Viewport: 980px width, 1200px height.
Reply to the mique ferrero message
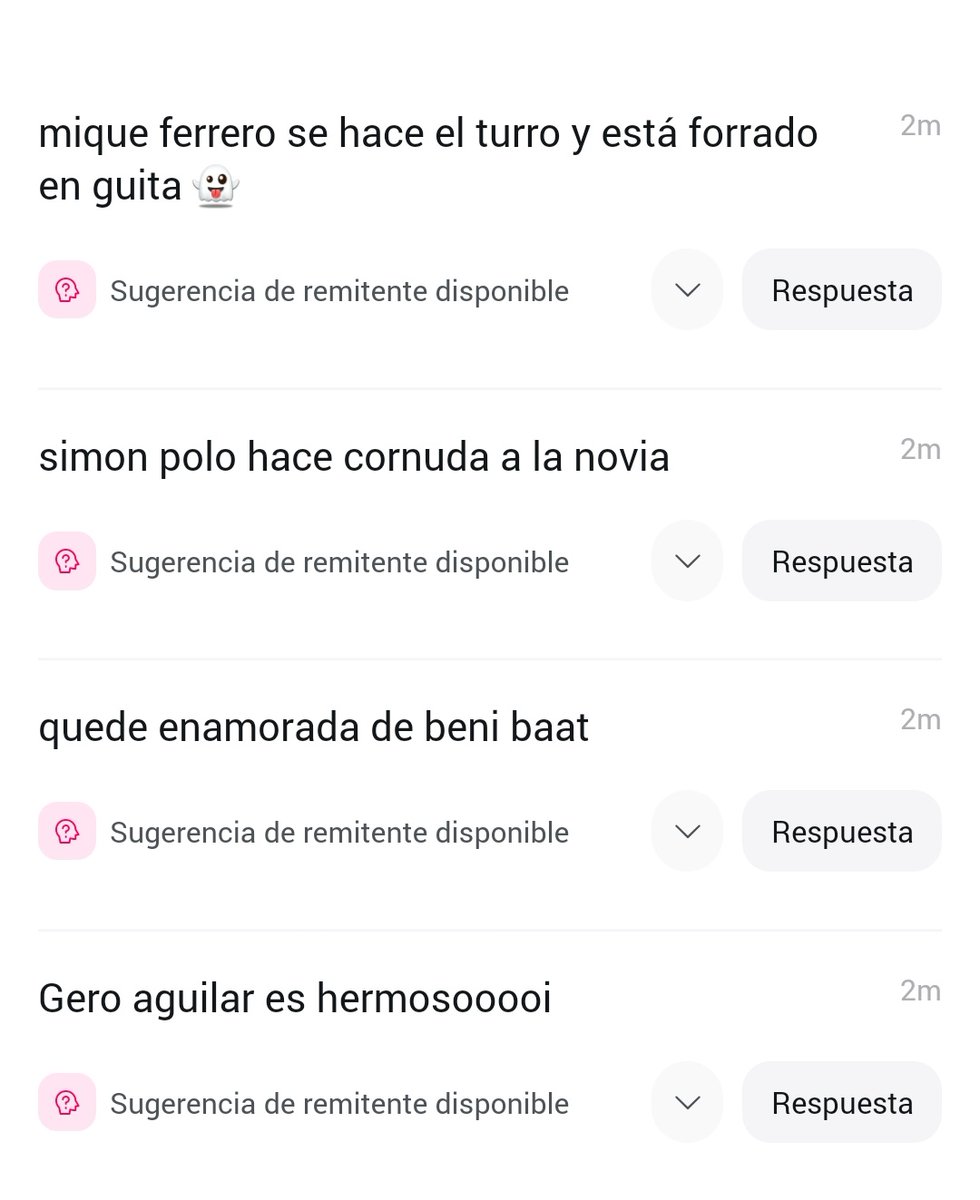841,290
